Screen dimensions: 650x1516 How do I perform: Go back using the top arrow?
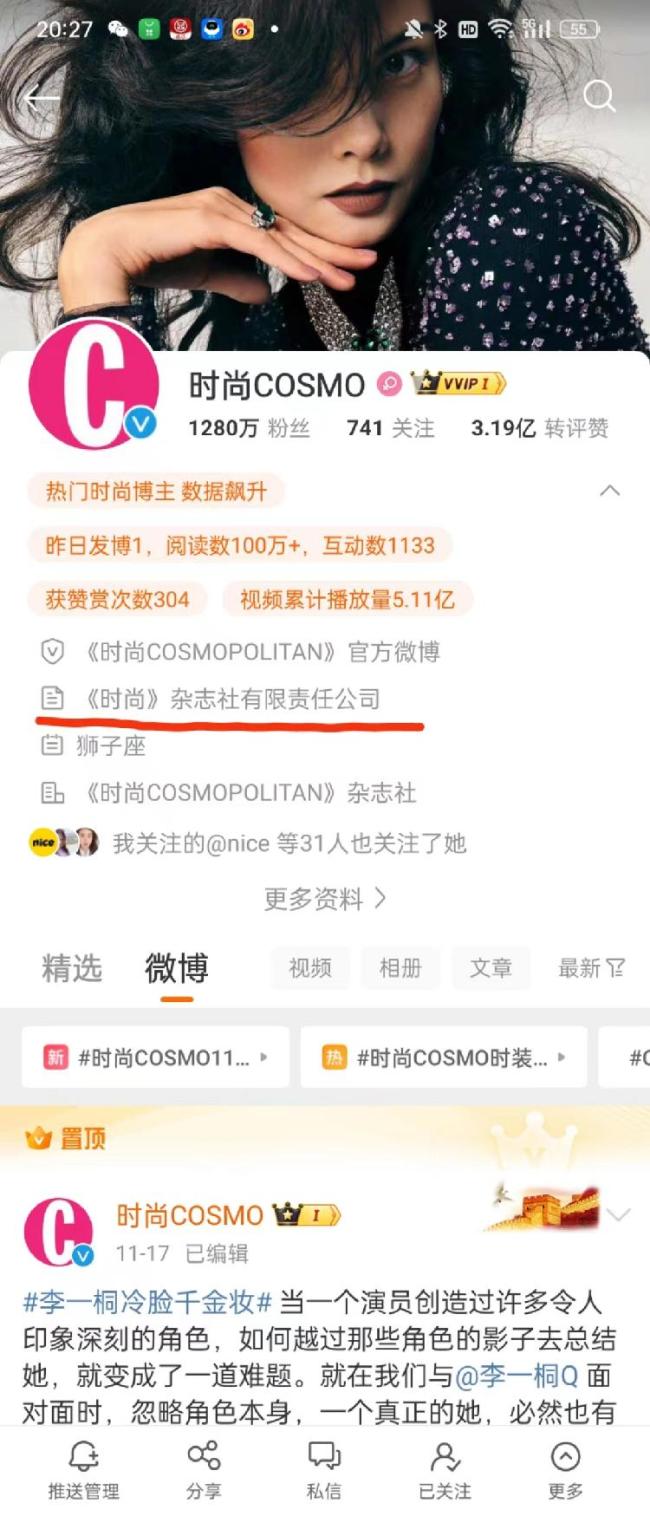click(42, 97)
